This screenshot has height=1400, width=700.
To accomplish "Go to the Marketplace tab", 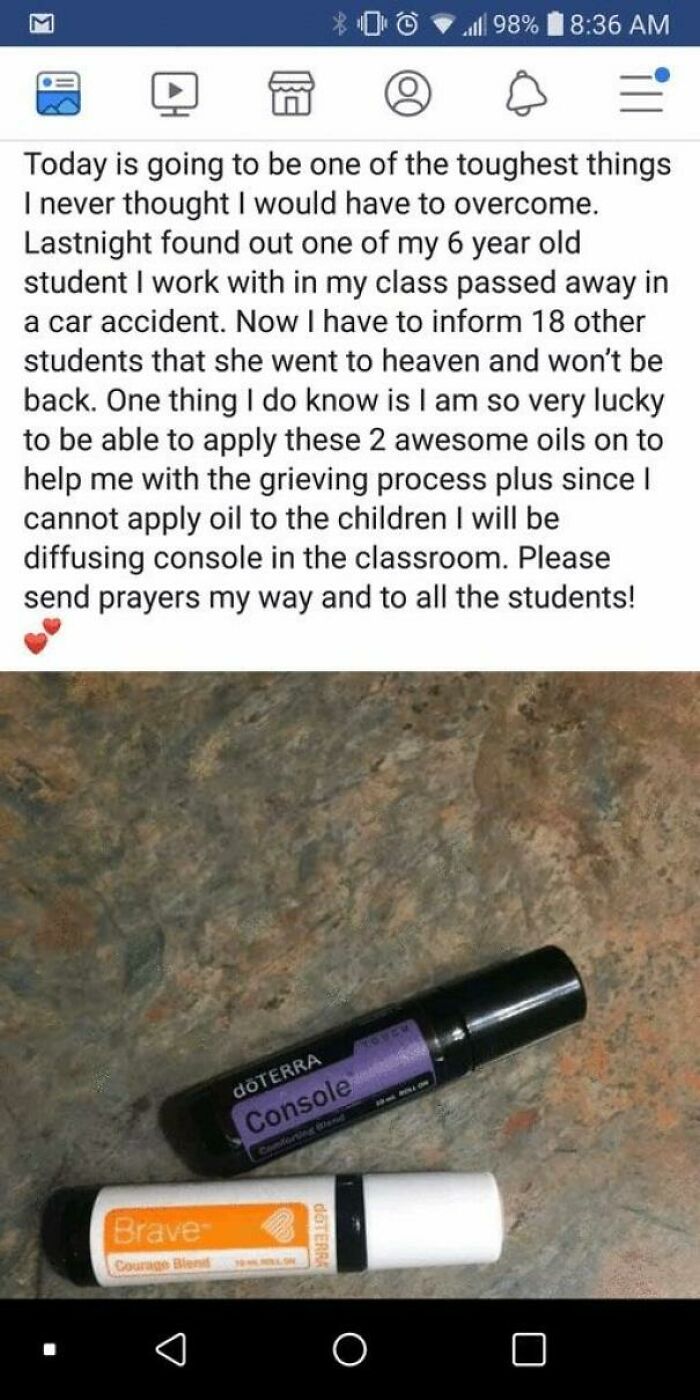I will pyautogui.click(x=290, y=93).
